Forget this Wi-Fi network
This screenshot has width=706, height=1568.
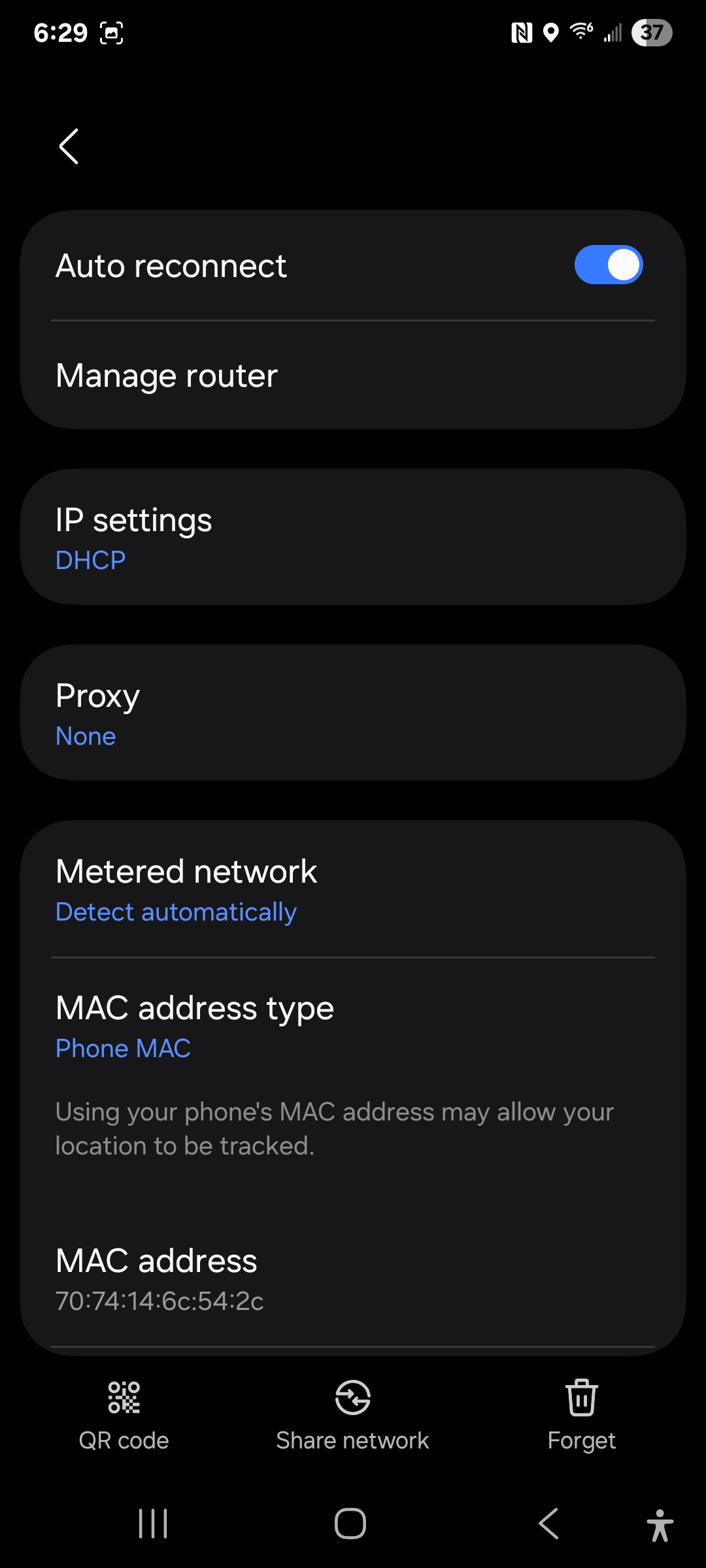pos(582,1414)
